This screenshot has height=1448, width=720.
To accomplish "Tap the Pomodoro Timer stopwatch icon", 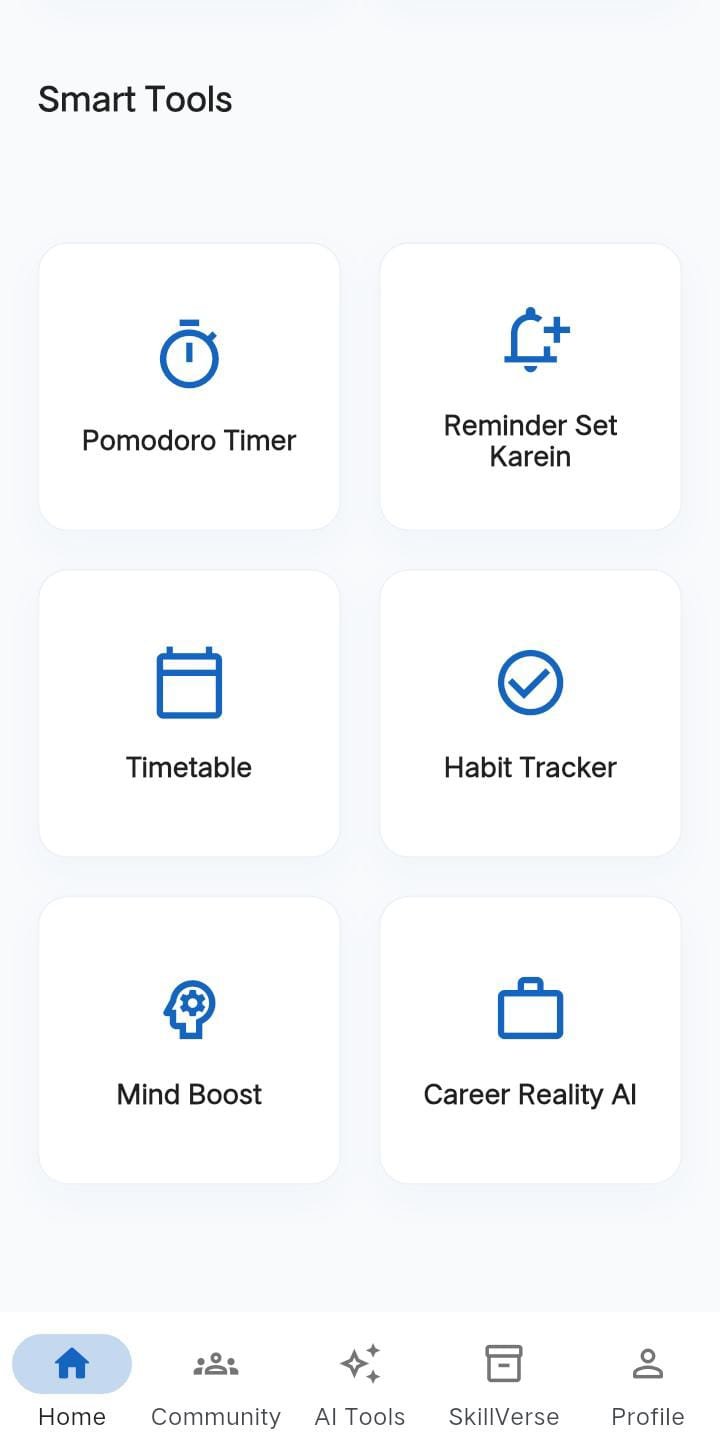I will pos(188,352).
